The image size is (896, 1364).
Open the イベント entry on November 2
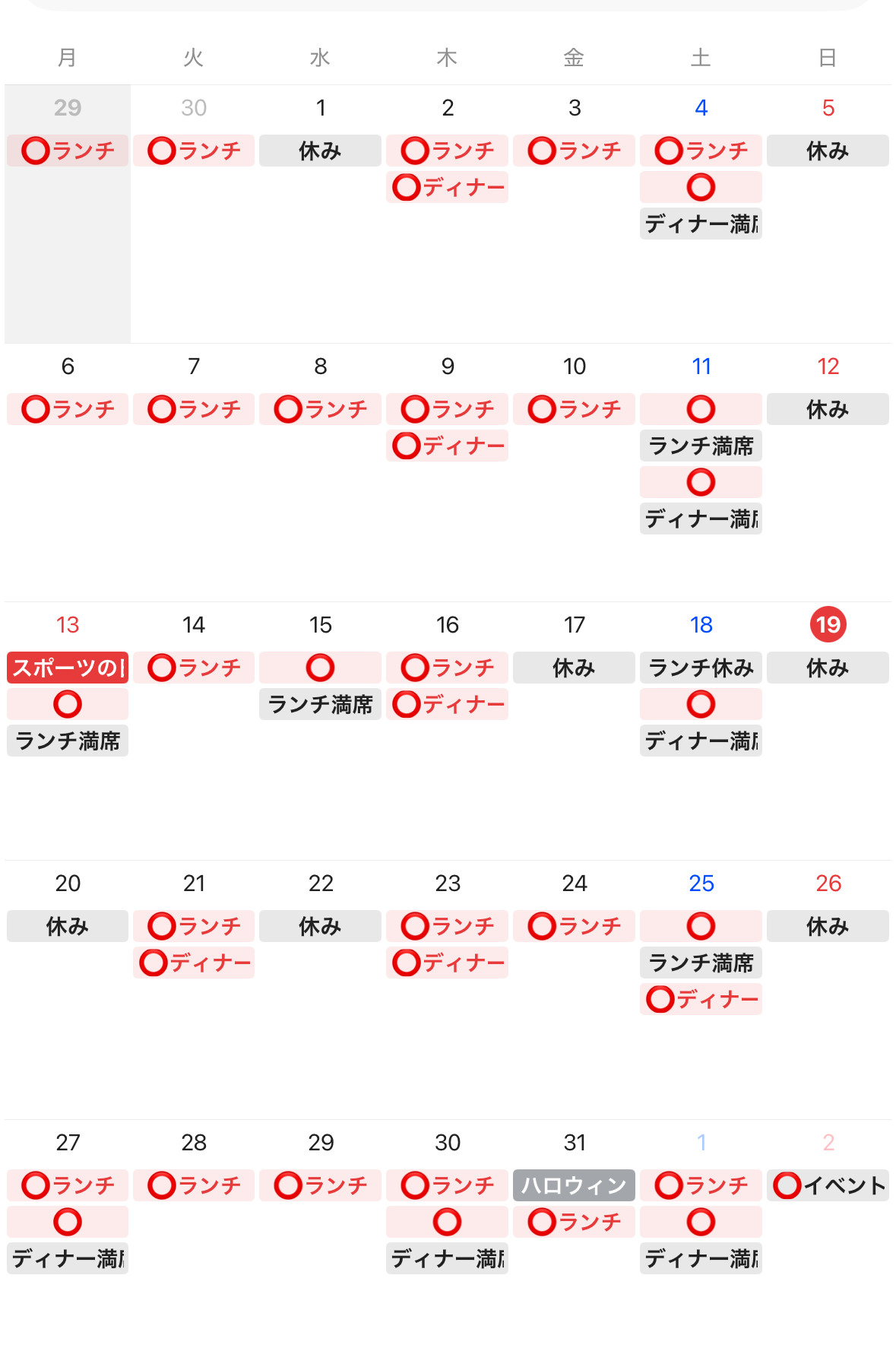tap(828, 1185)
